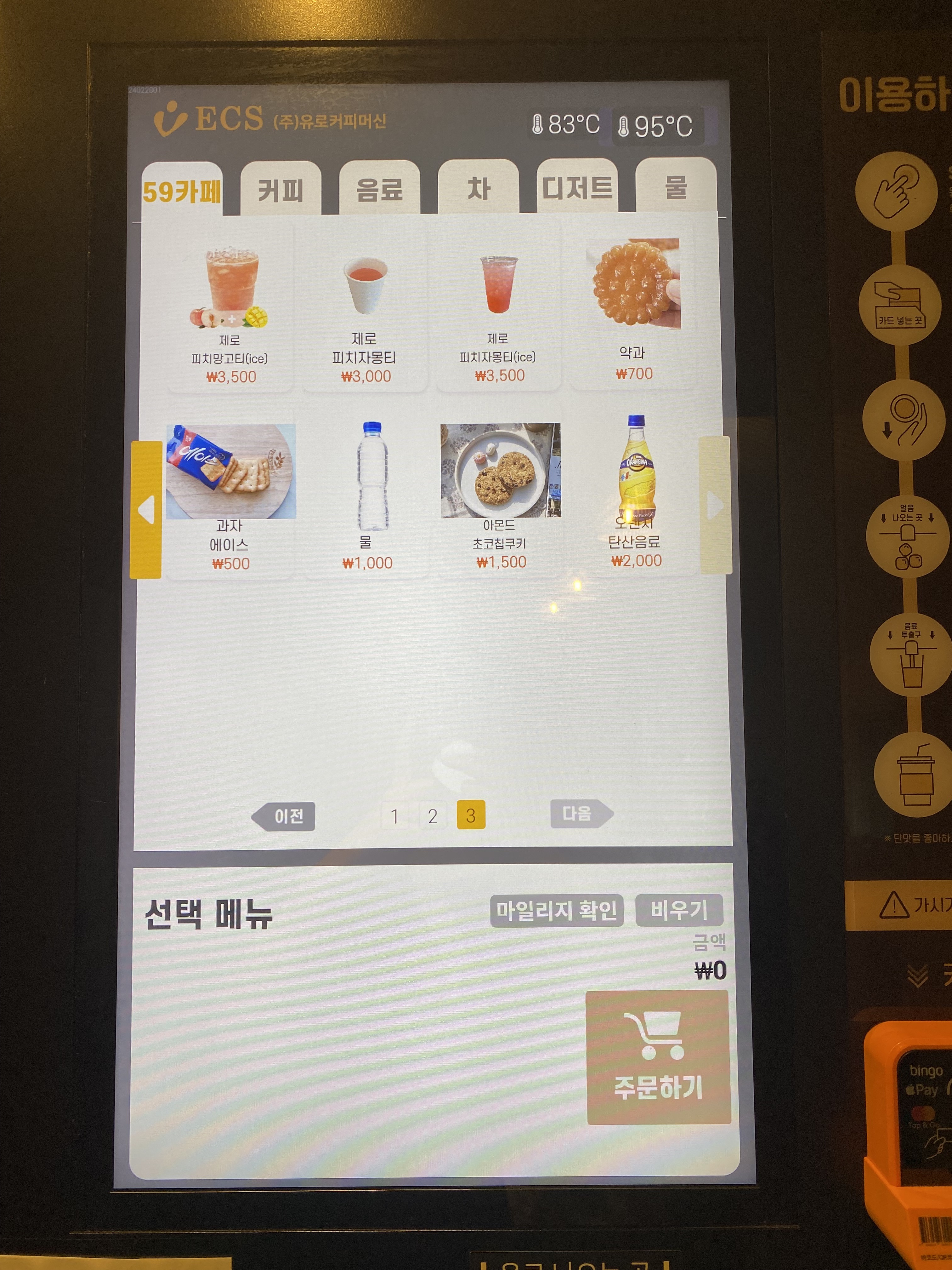952x1270 pixels.
Task: Select the 59카페 tab
Action: 182,191
